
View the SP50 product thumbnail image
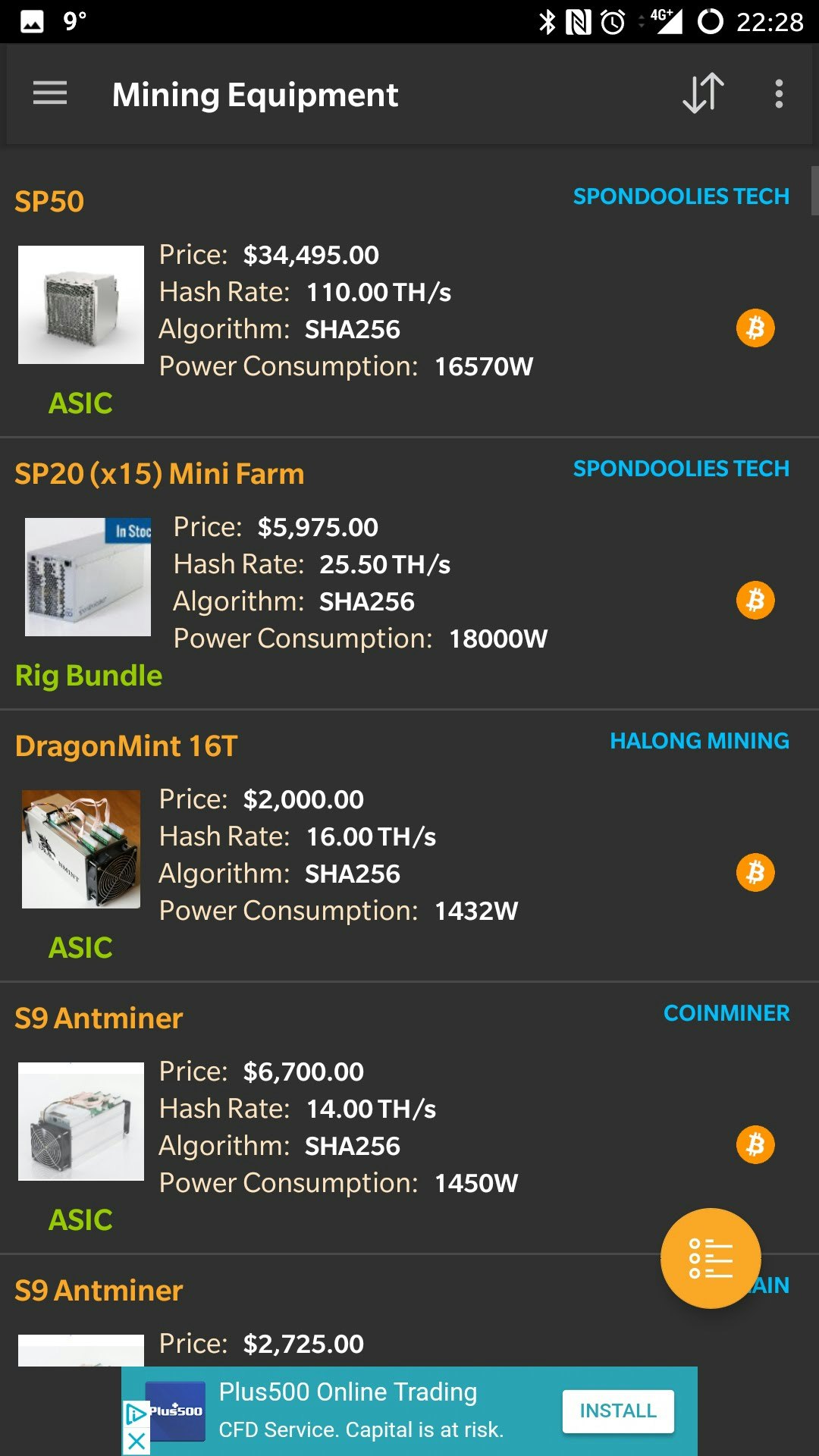pos(80,303)
